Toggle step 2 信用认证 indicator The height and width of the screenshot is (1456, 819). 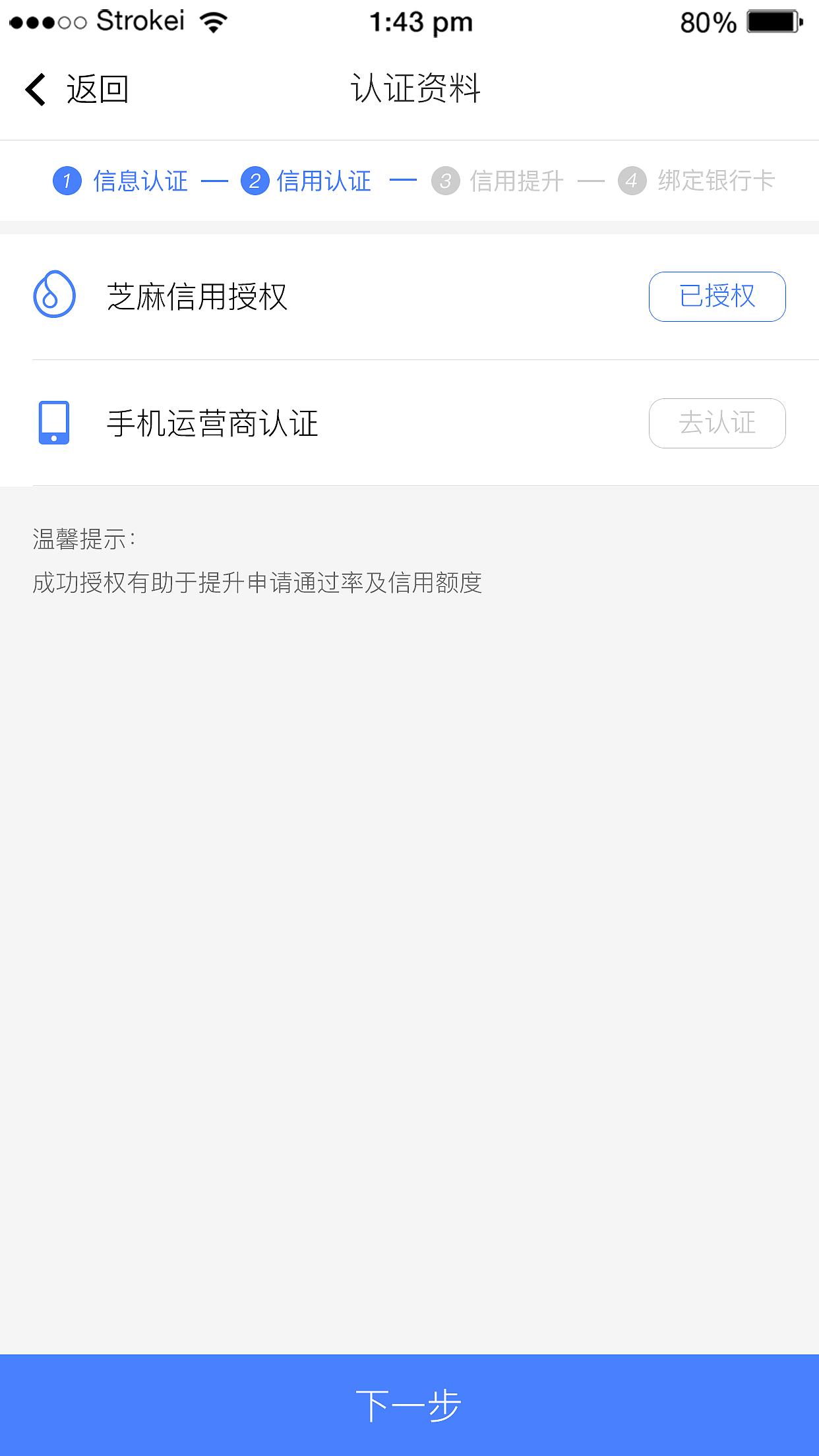coord(256,181)
